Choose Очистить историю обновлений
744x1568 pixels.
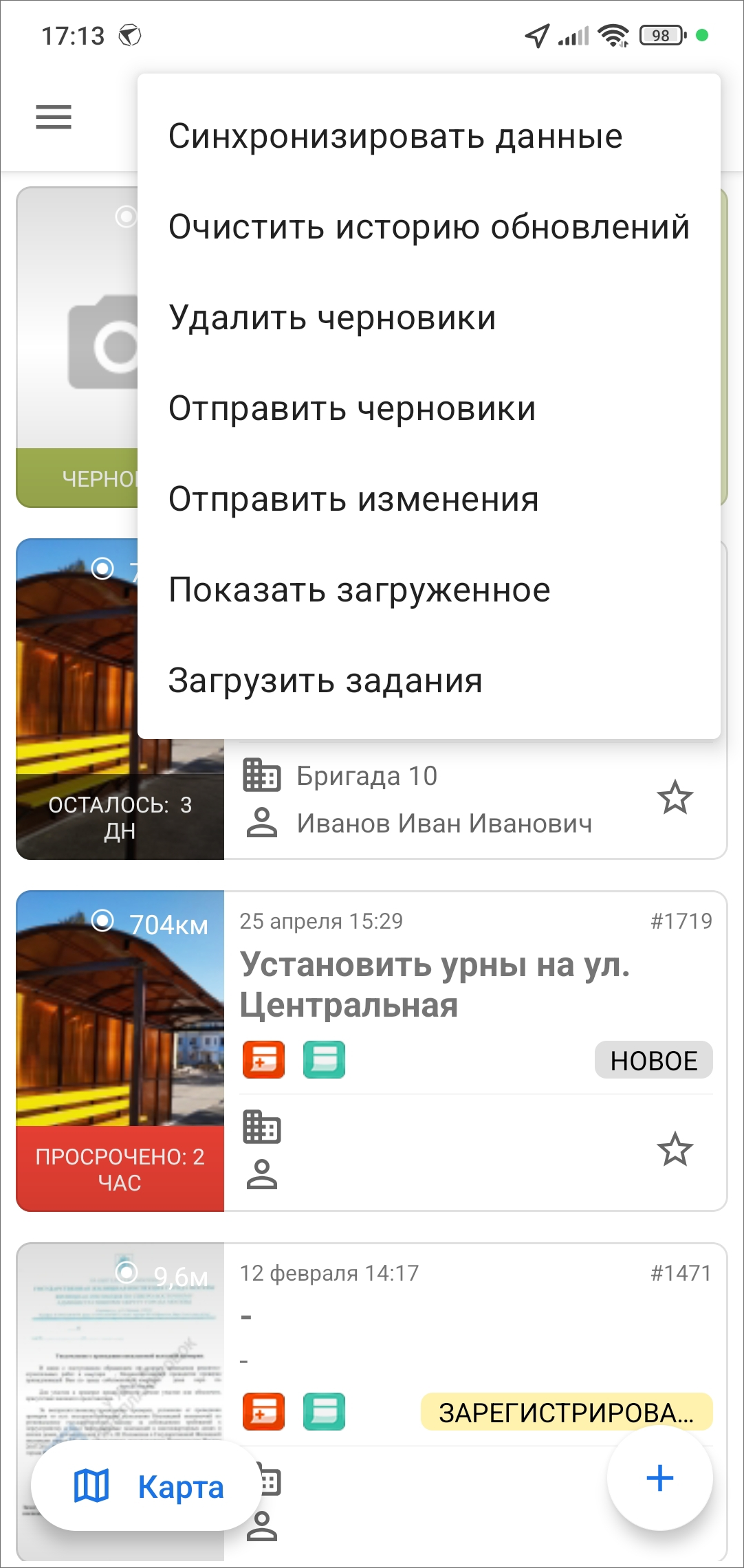coord(428,227)
